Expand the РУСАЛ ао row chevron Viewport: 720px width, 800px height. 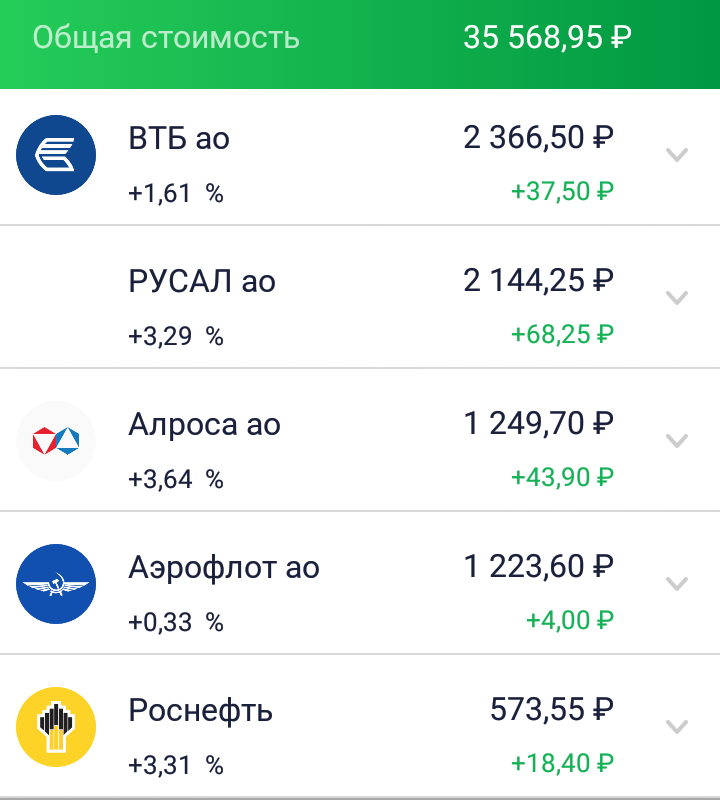(x=677, y=297)
